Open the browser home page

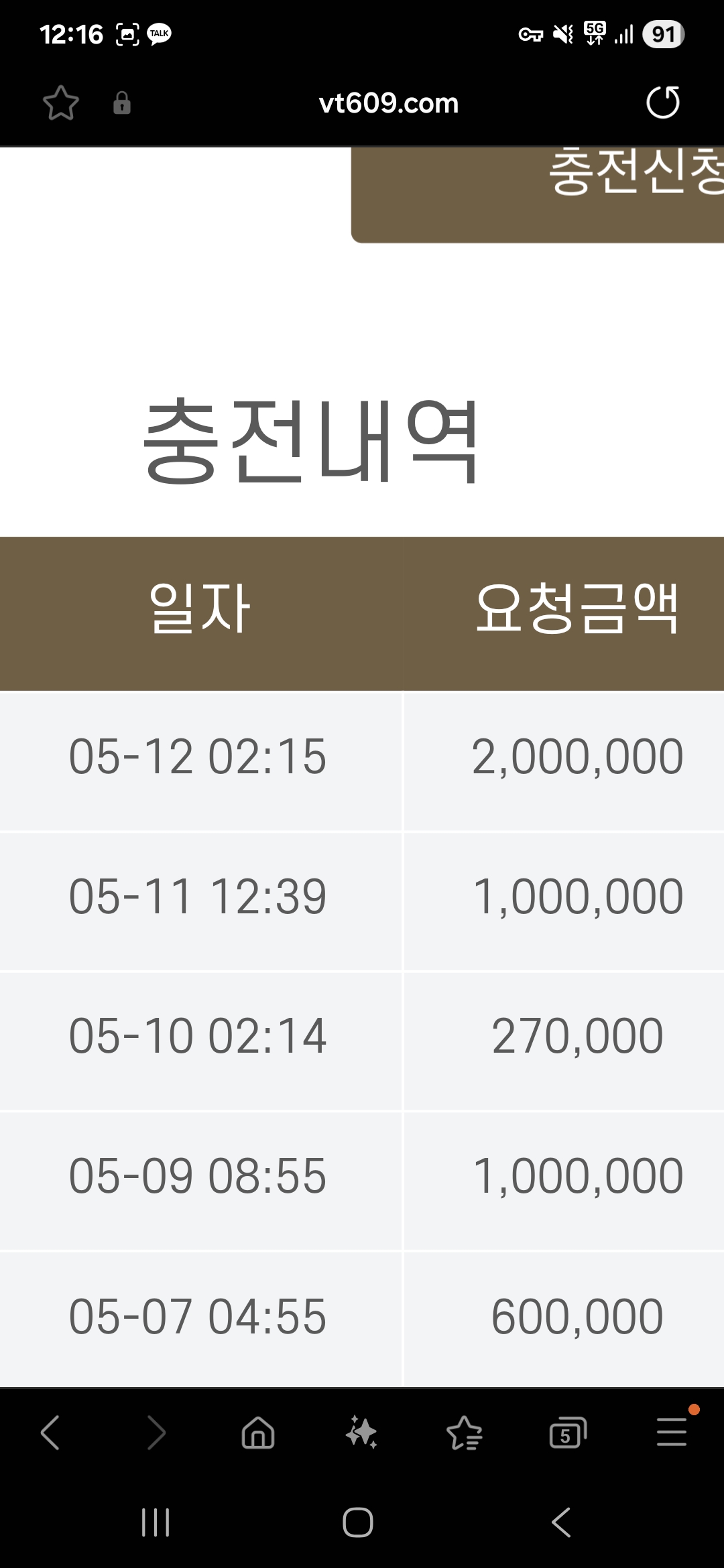coord(258,1433)
